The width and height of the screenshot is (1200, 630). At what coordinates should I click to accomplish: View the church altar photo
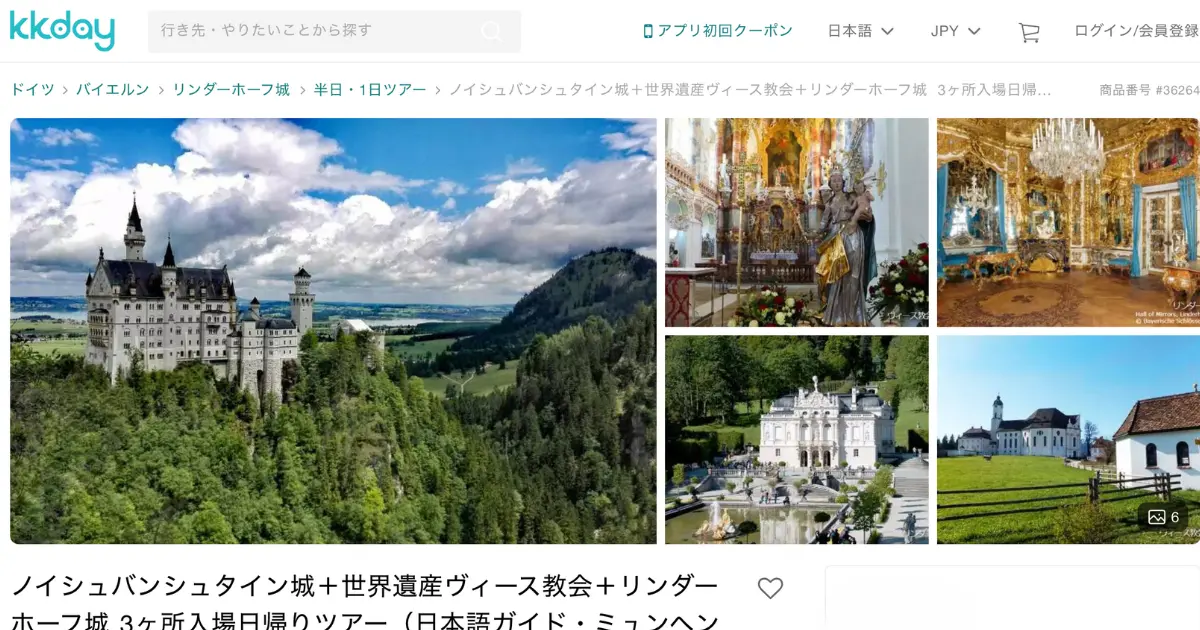click(x=796, y=222)
